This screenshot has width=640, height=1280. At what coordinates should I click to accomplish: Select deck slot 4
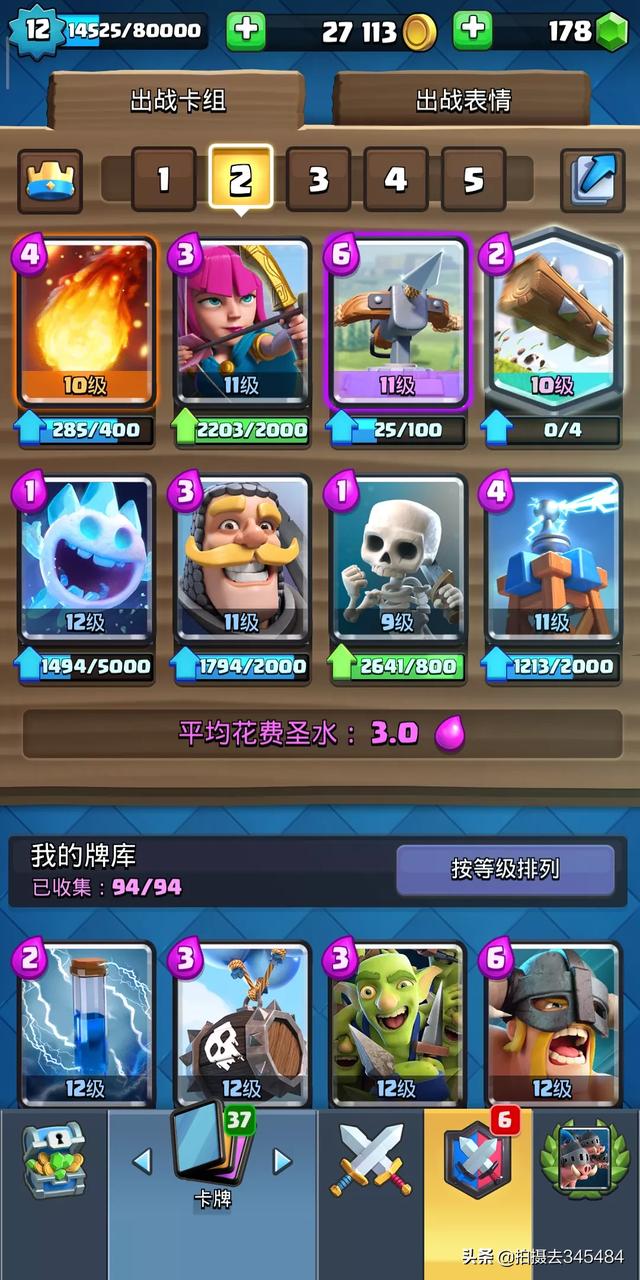pyautogui.click(x=396, y=180)
